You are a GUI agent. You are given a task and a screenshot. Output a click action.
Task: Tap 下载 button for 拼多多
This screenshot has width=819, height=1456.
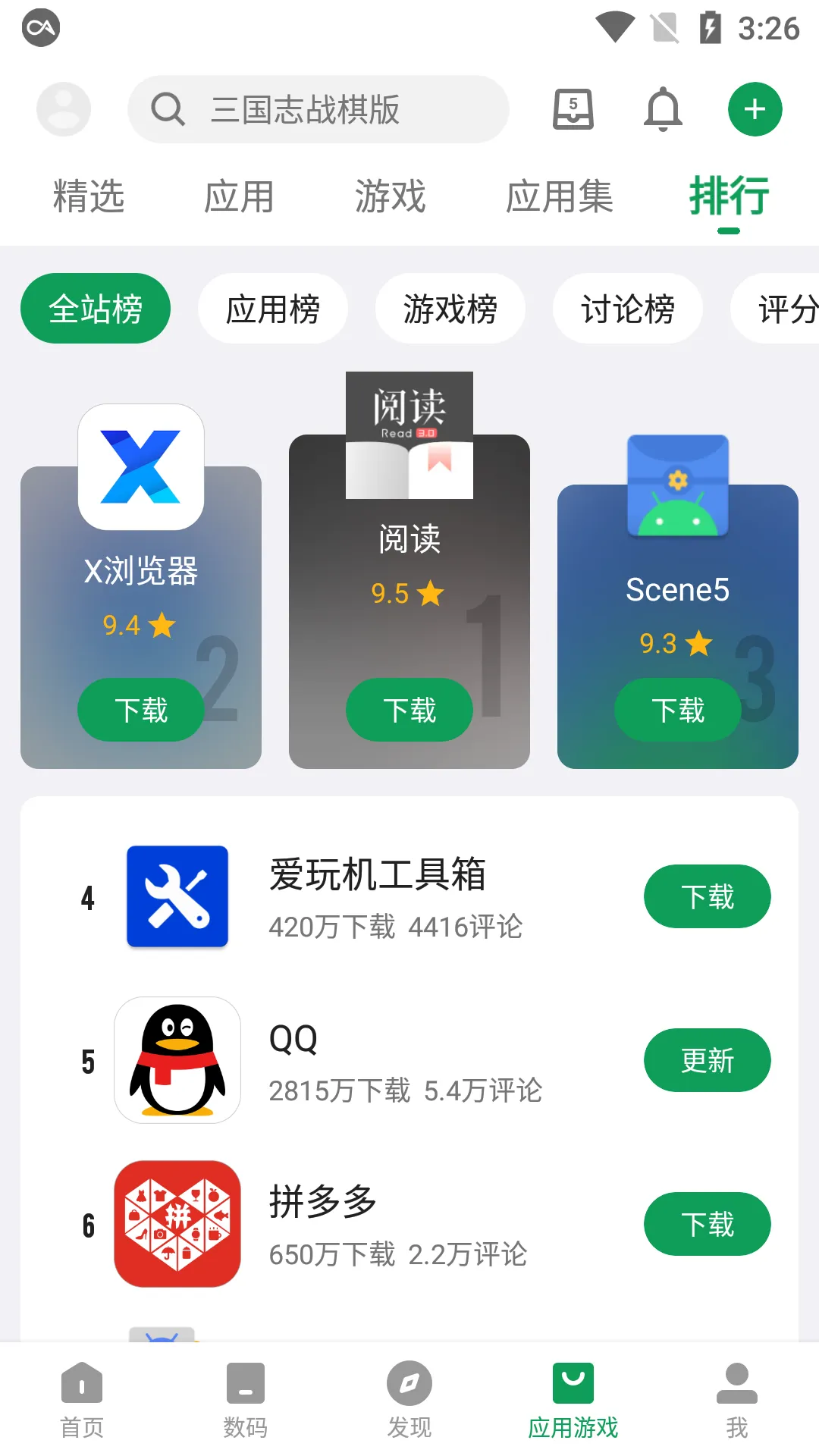[707, 1223]
